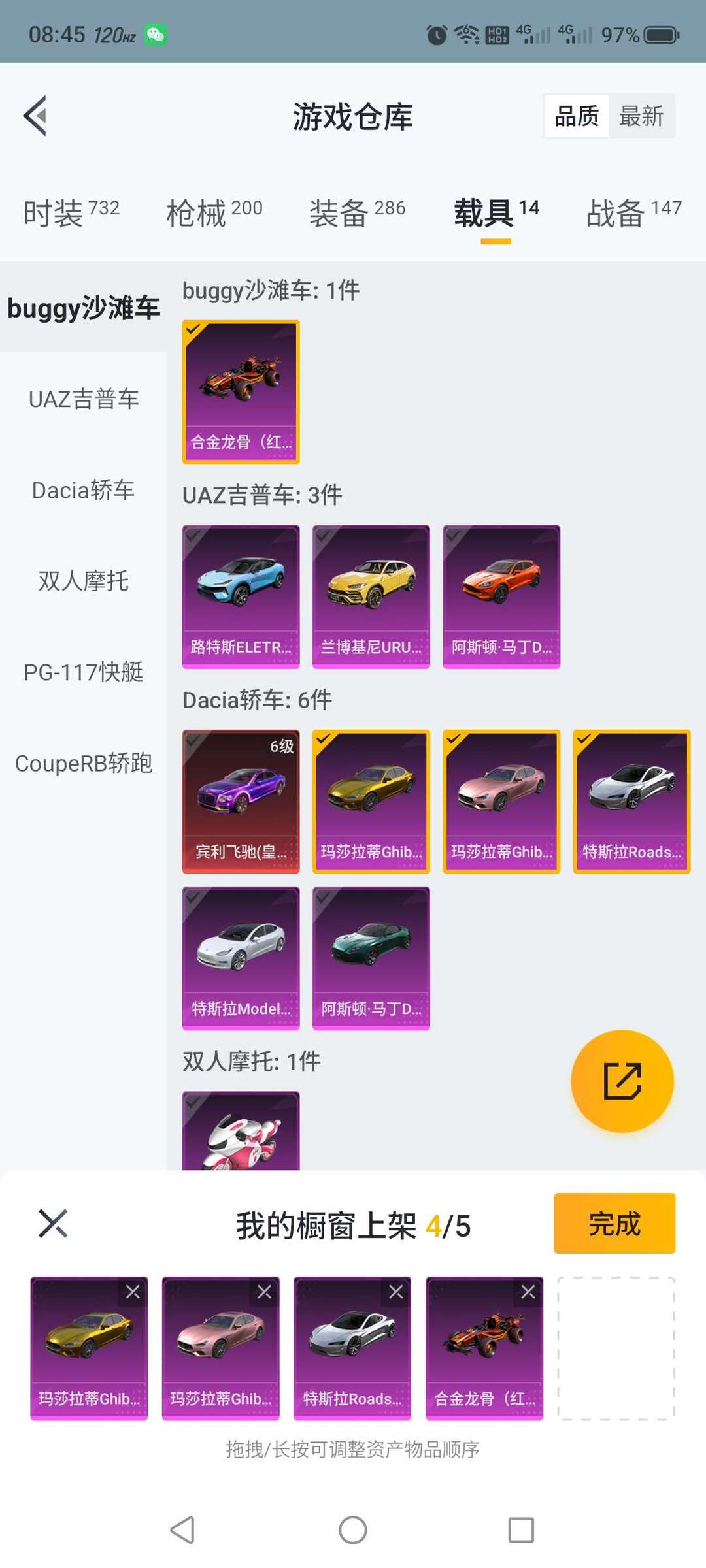The width and height of the screenshot is (706, 1568).
Task: Close the 我的橱窗上架 panel
Action: [x=53, y=1223]
